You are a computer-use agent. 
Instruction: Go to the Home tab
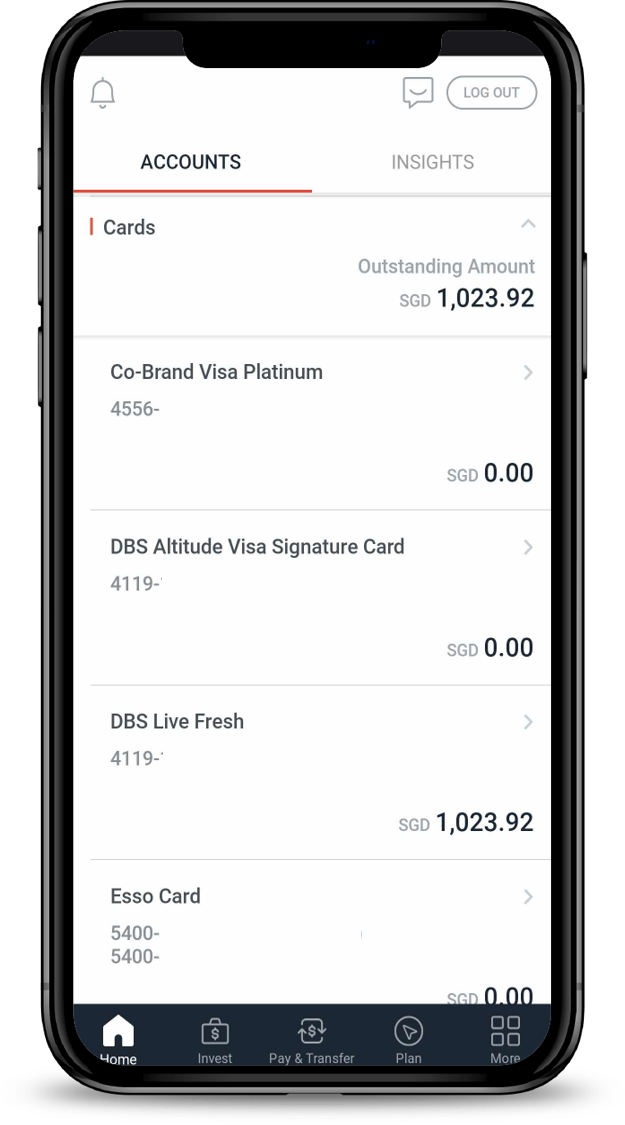click(x=118, y=1040)
